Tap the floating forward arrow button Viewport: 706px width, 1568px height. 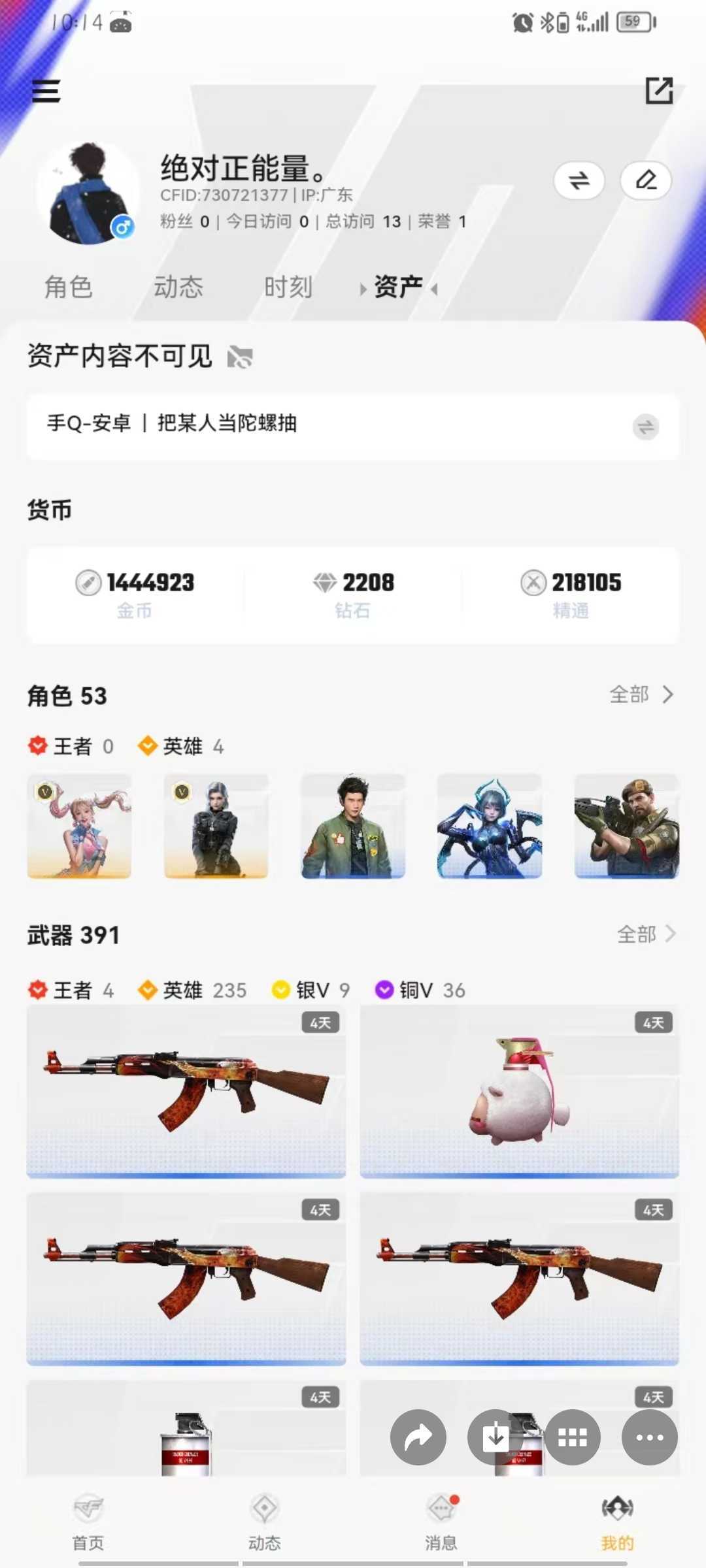tap(418, 1437)
